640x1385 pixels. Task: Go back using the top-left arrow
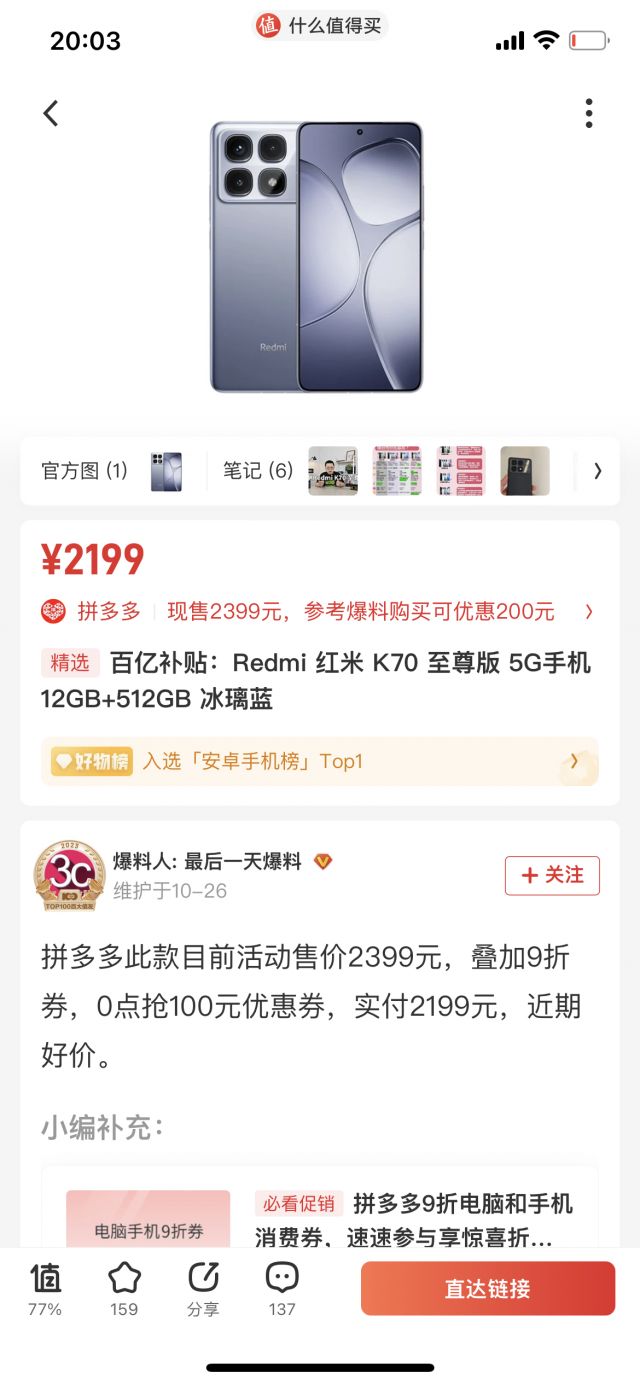click(x=51, y=113)
